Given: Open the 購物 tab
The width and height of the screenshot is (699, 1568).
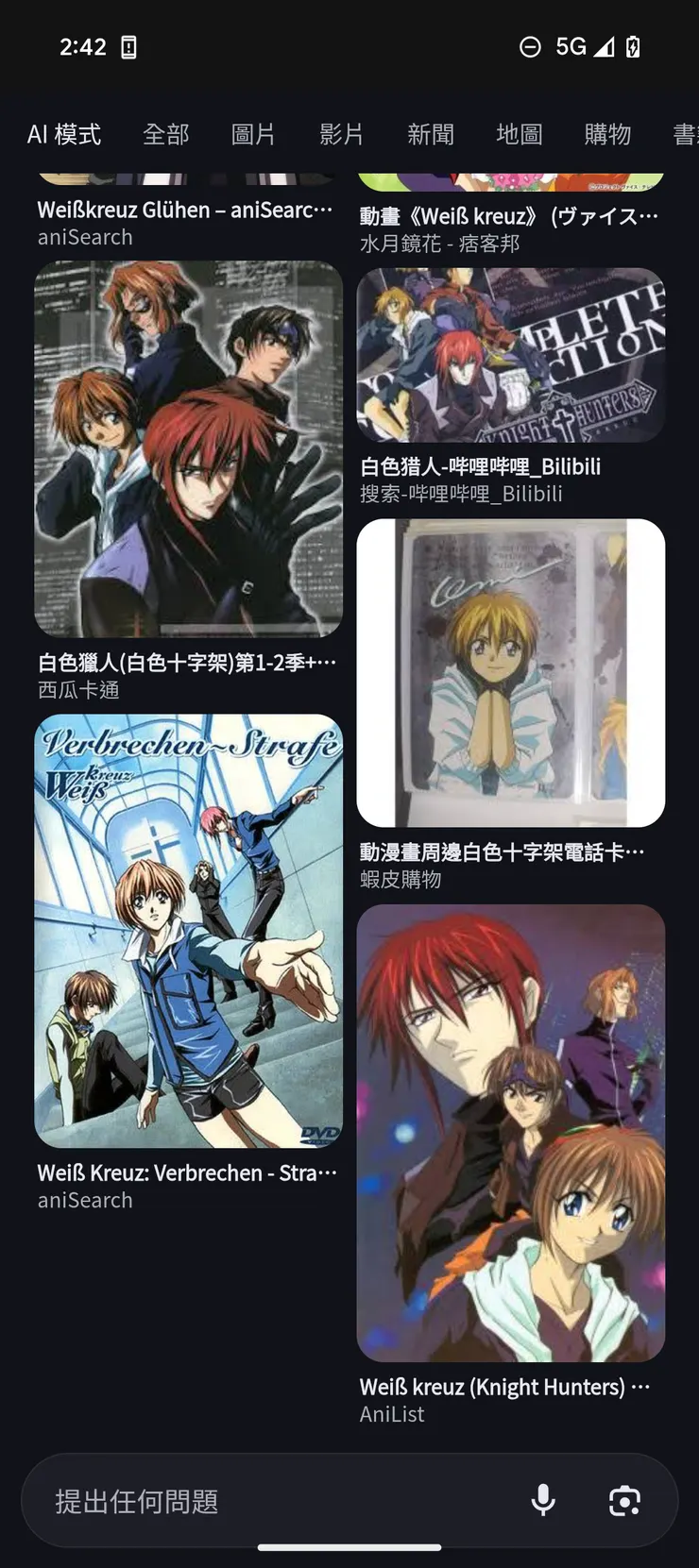Looking at the screenshot, I should pos(607,134).
